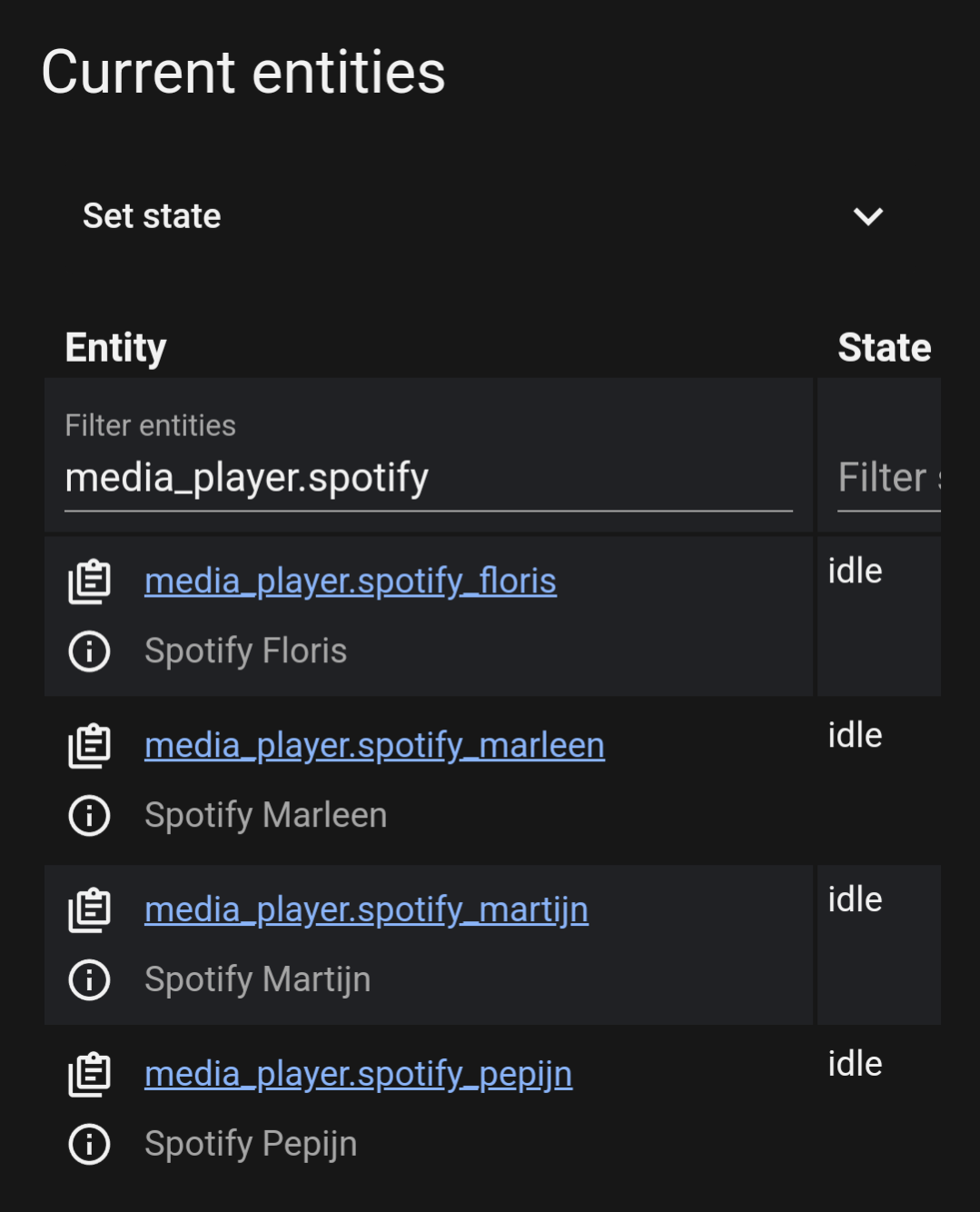Click the Set state label
The width and height of the screenshot is (980, 1212).
point(152,216)
